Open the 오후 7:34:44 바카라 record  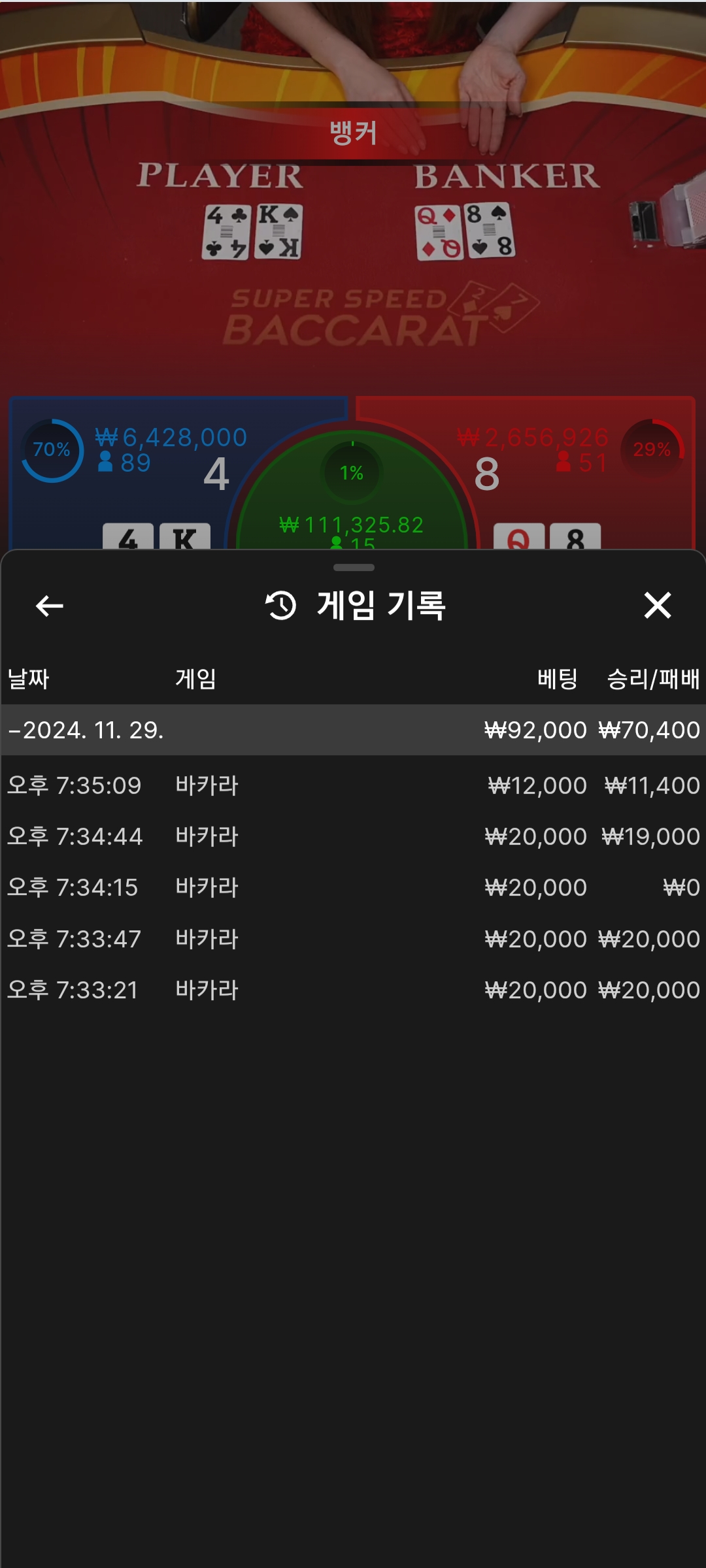pos(353,836)
